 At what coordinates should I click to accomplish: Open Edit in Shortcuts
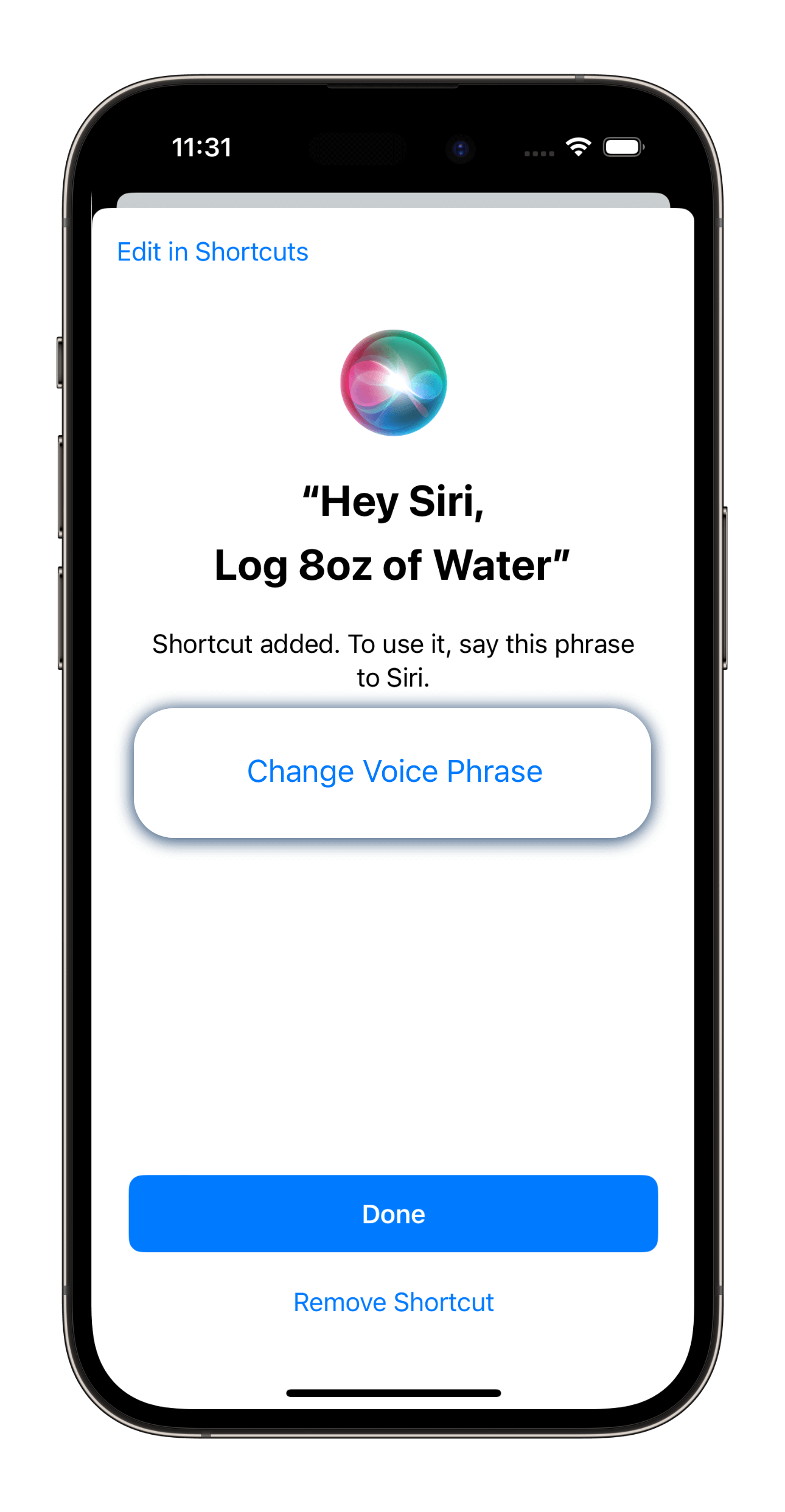point(212,252)
